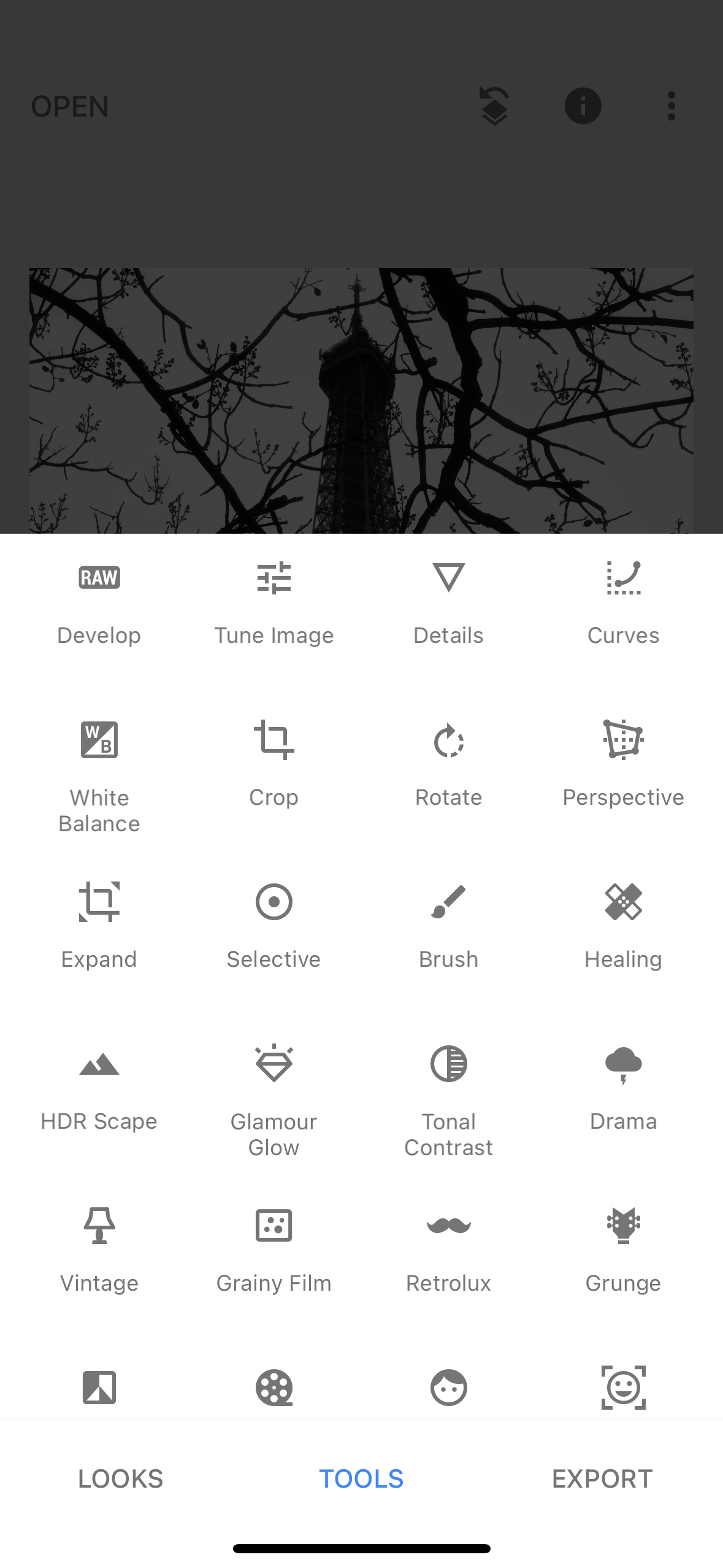Launch the HDR Scape filter
This screenshot has width=723, height=1568.
(99, 1086)
